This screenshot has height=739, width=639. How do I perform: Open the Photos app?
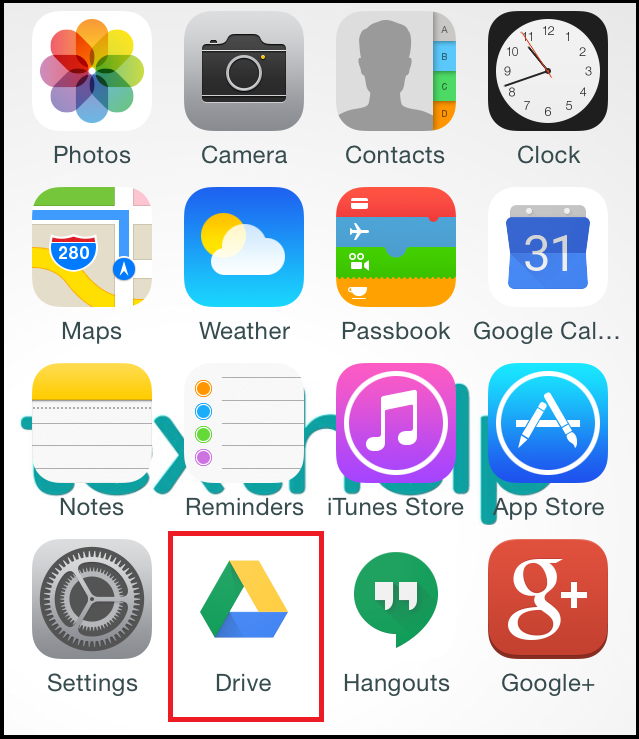click(92, 71)
